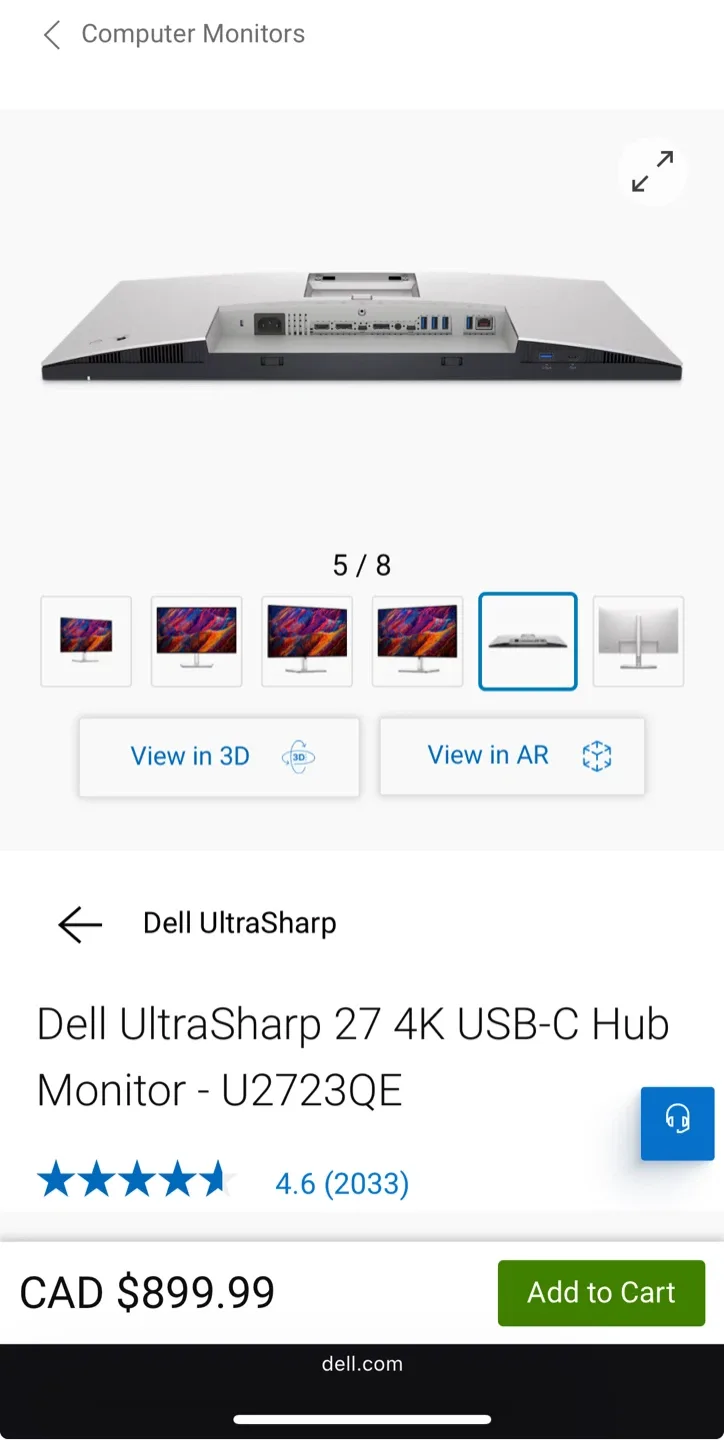Viewport: 724px width, 1440px height.
Task: Tap the back chevron next to Computer Monitors
Action: 50,34
